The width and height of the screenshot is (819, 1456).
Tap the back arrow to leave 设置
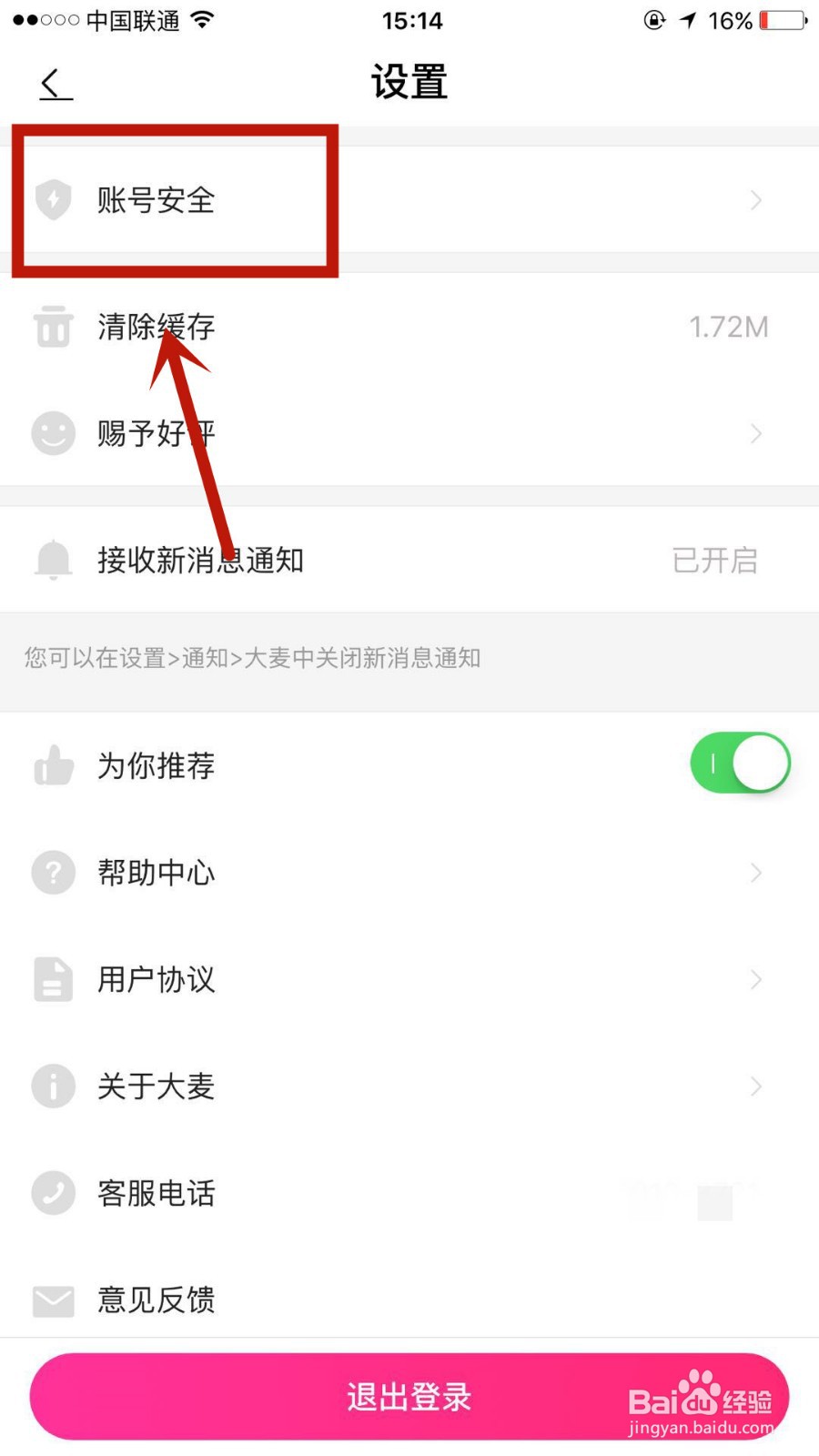pyautogui.click(x=55, y=82)
